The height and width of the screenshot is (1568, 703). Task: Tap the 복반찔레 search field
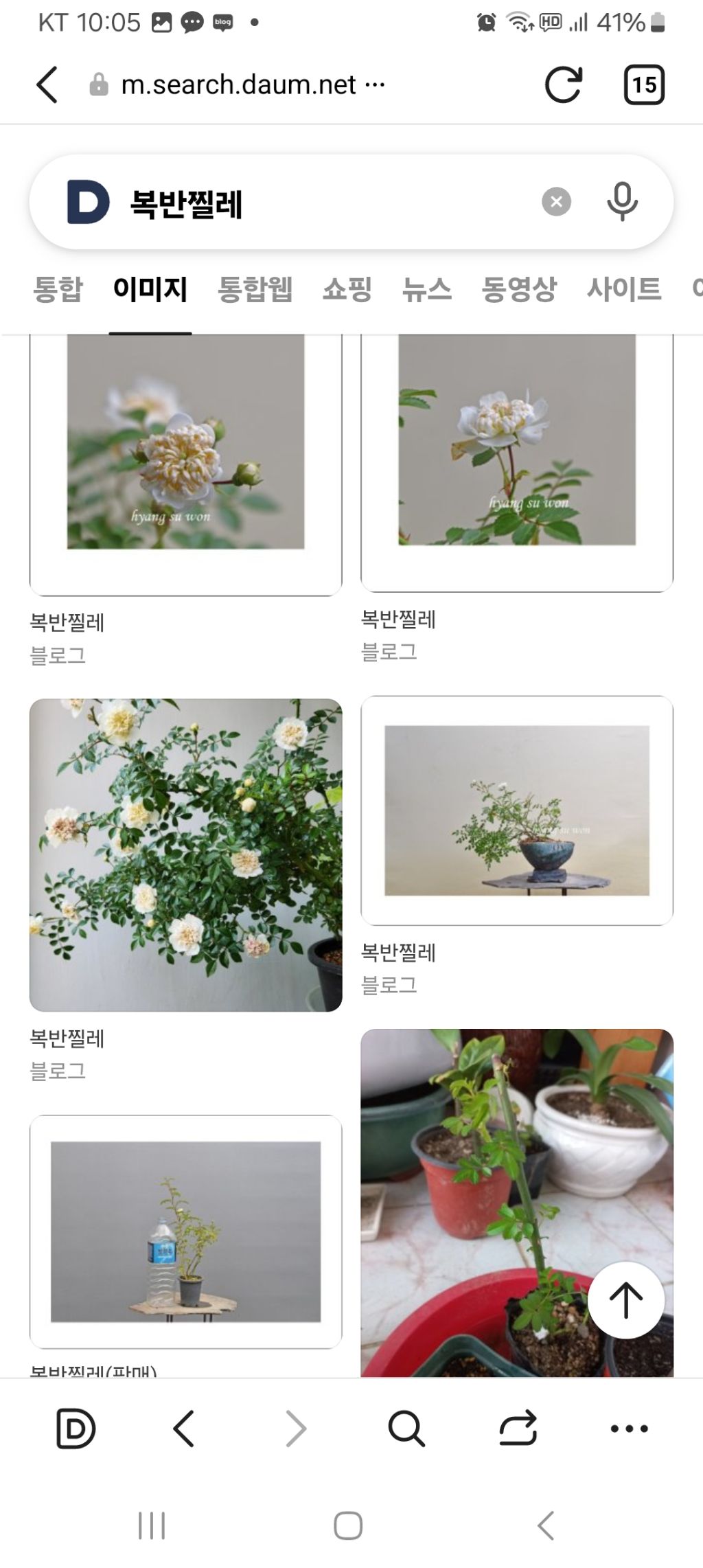pos(330,203)
